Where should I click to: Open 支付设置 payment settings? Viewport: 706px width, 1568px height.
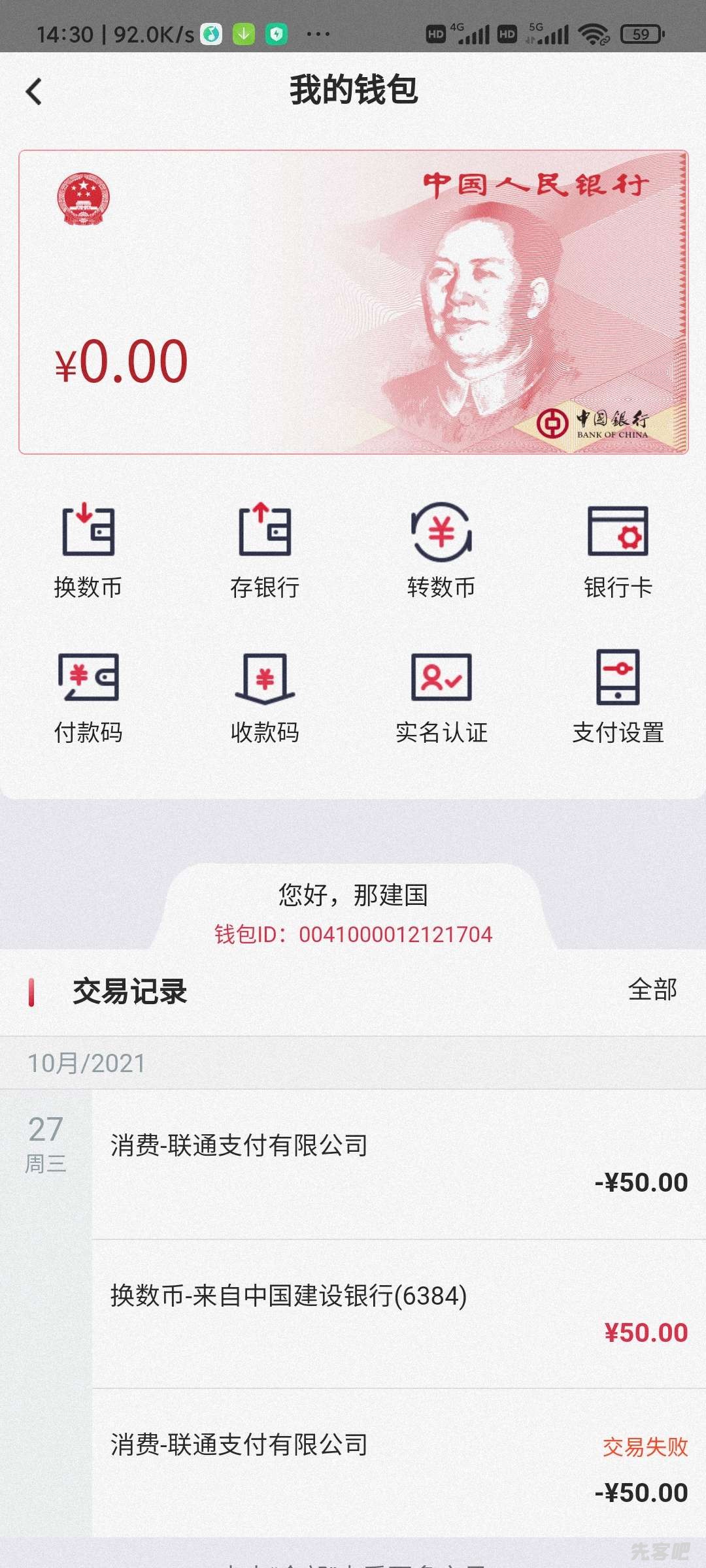coord(618,696)
